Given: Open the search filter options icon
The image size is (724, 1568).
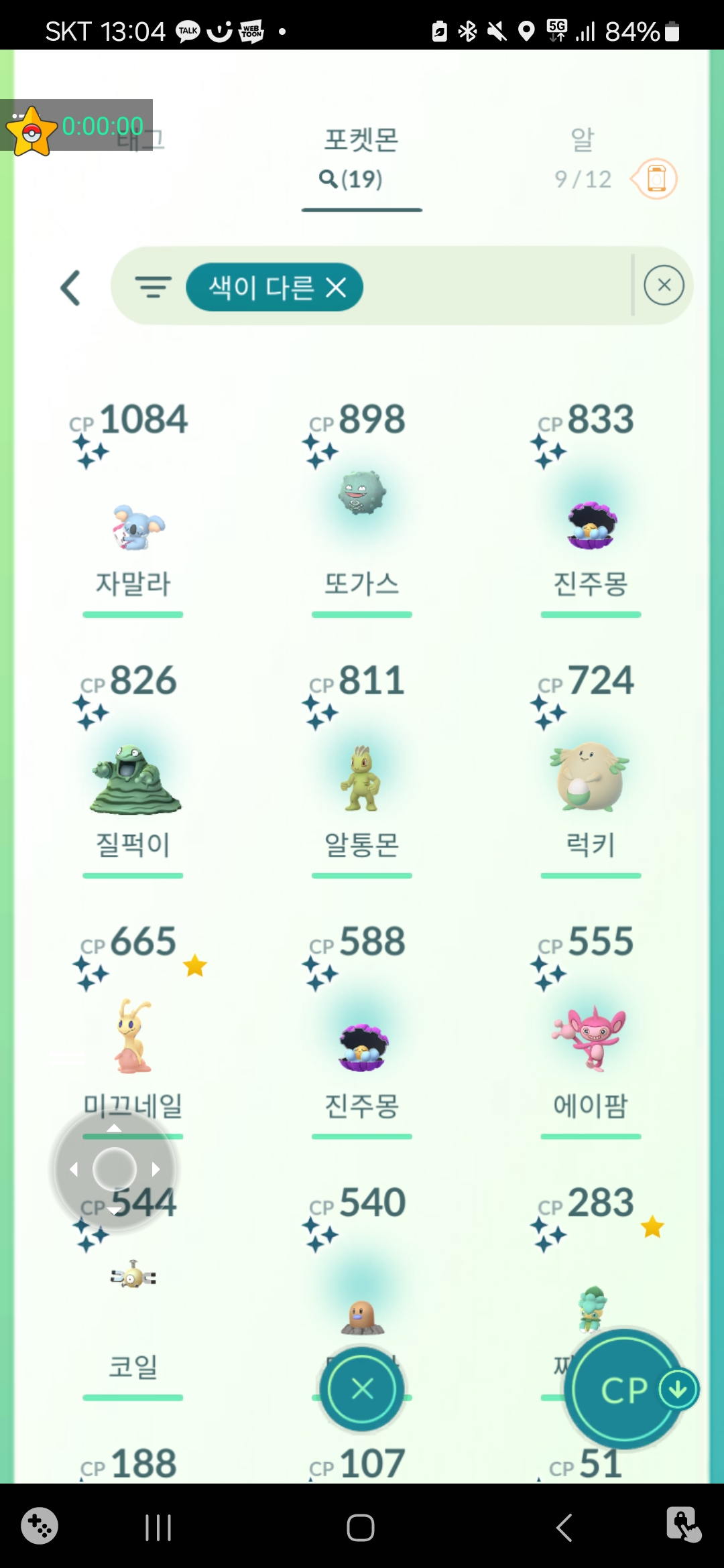Looking at the screenshot, I should click(154, 287).
